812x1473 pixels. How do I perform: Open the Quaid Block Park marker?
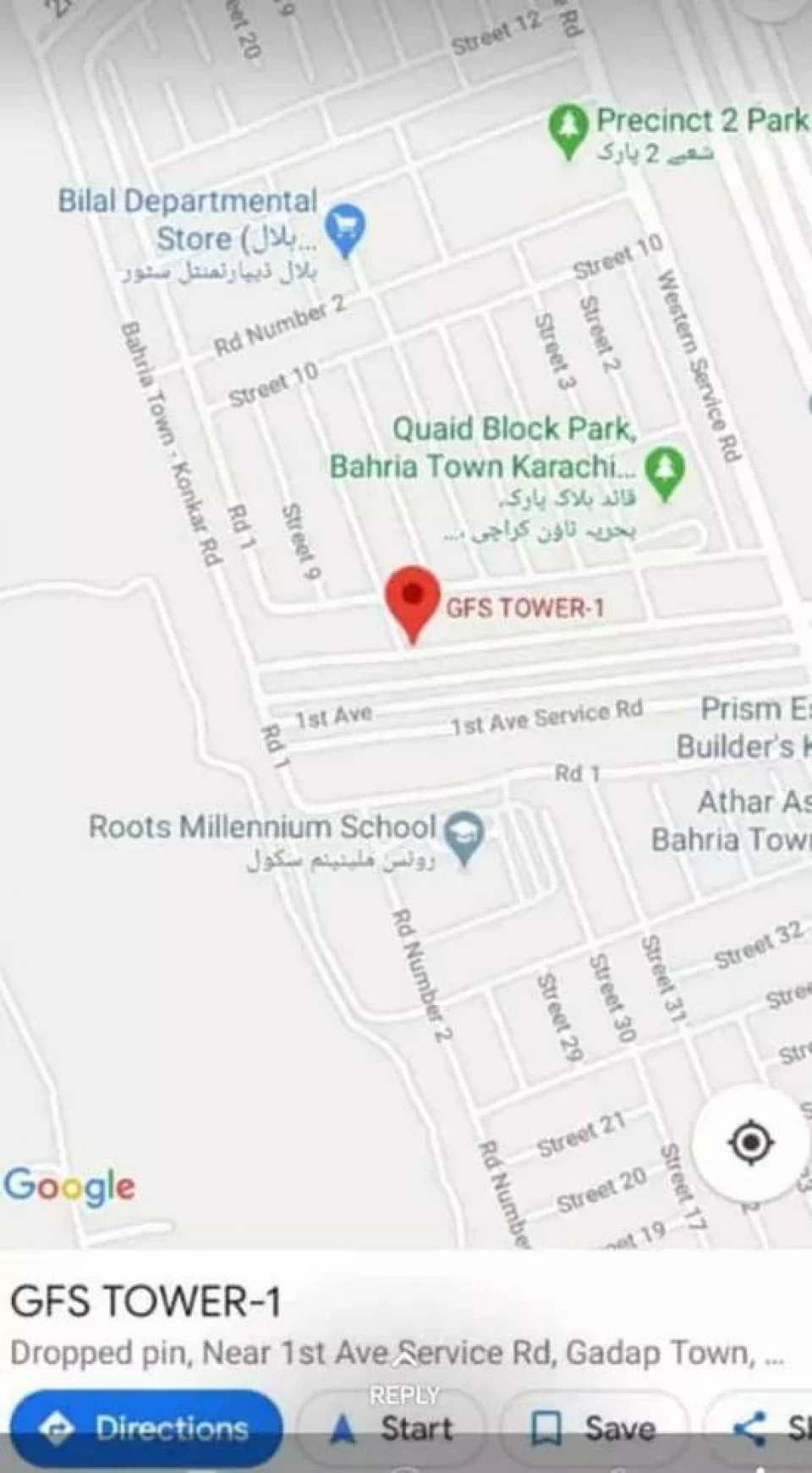point(665,471)
